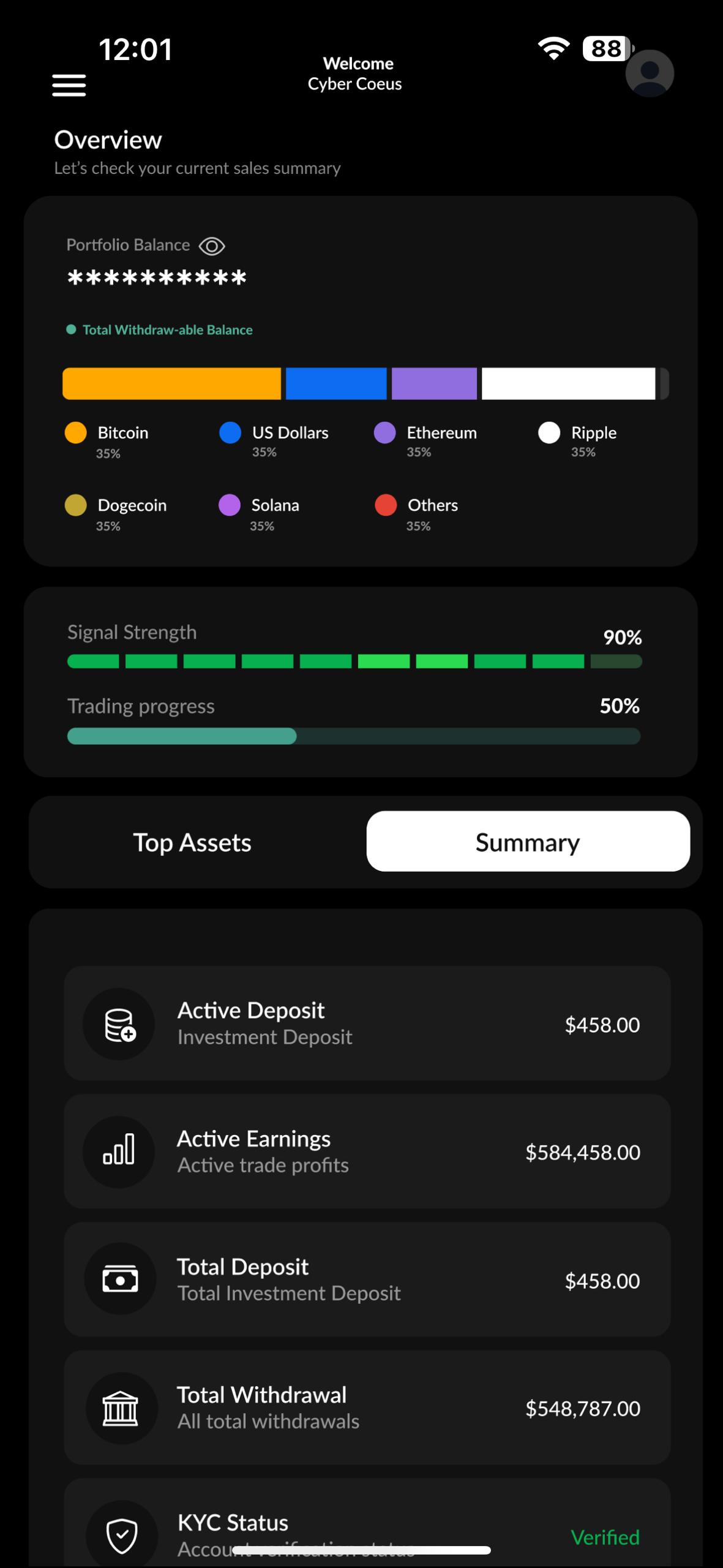Screen dimensions: 723x1568
Task: Select the Summary tab
Action: click(528, 841)
